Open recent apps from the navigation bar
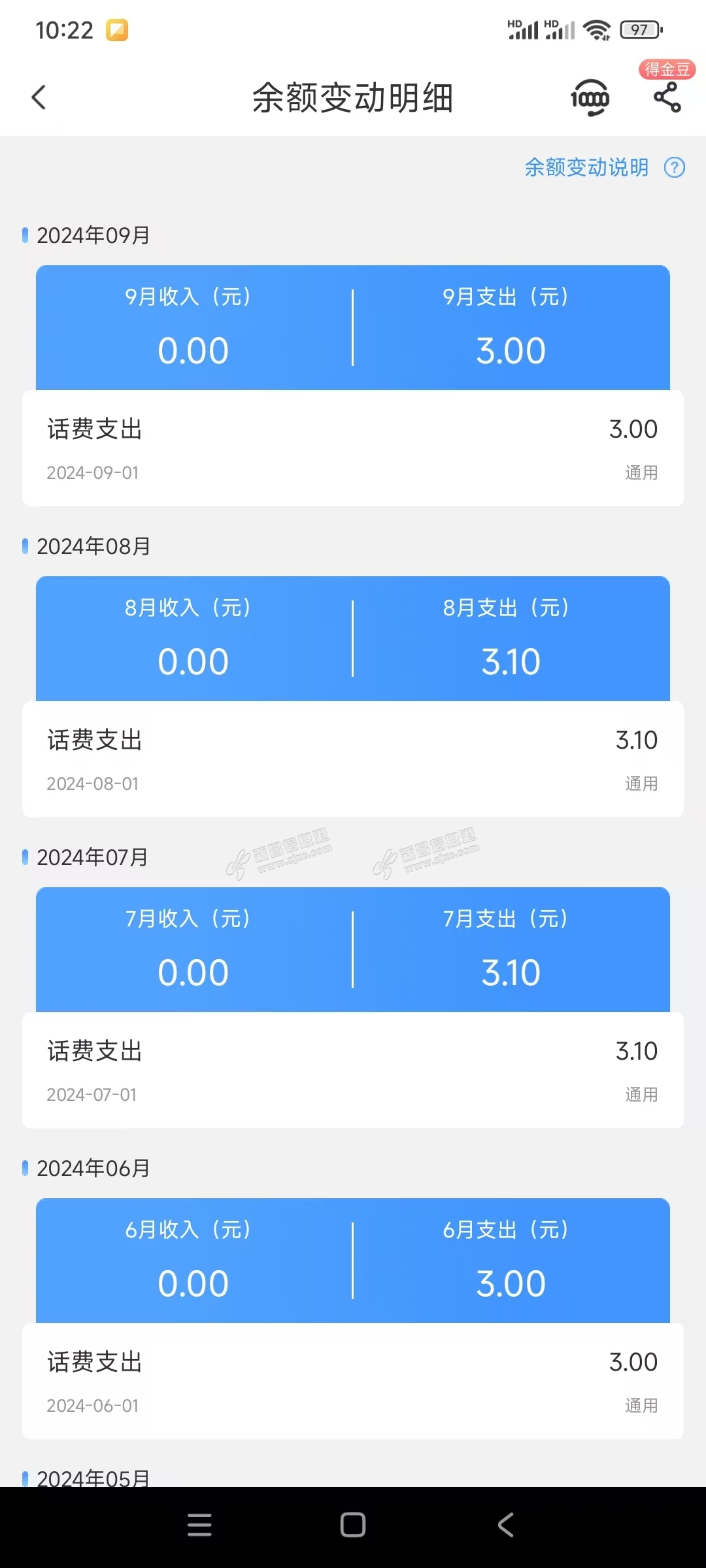The image size is (706, 1568). pos(199,1526)
